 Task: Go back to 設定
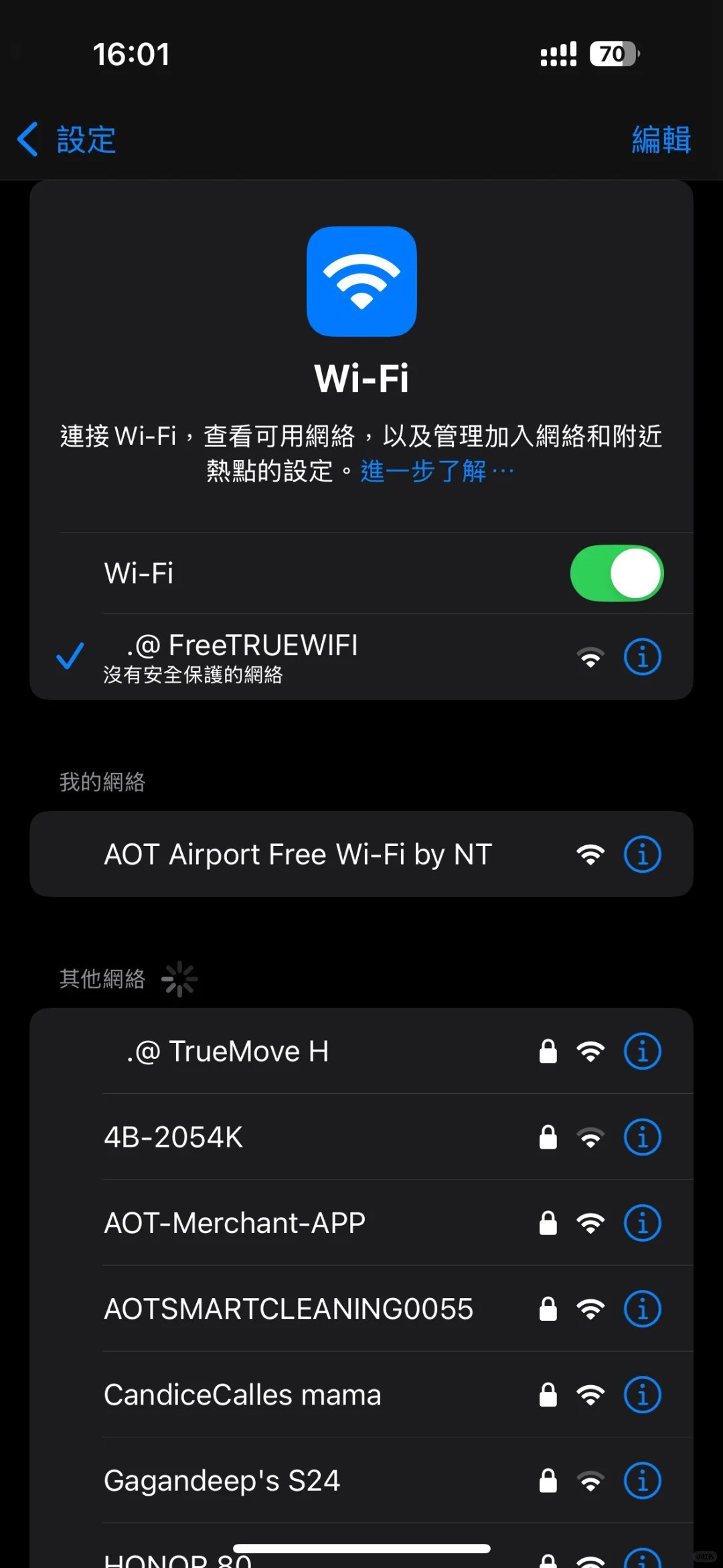coord(67,140)
